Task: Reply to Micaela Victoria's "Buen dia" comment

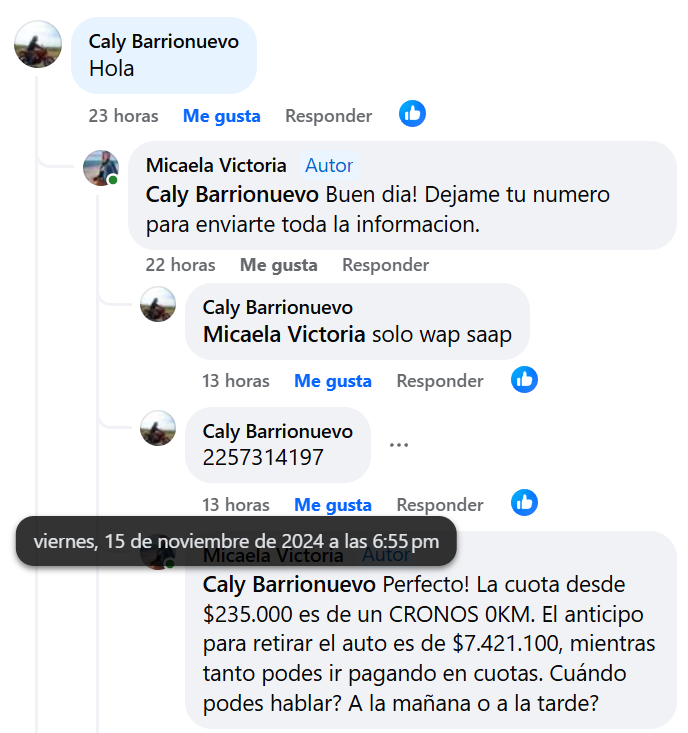Action: coord(385,265)
